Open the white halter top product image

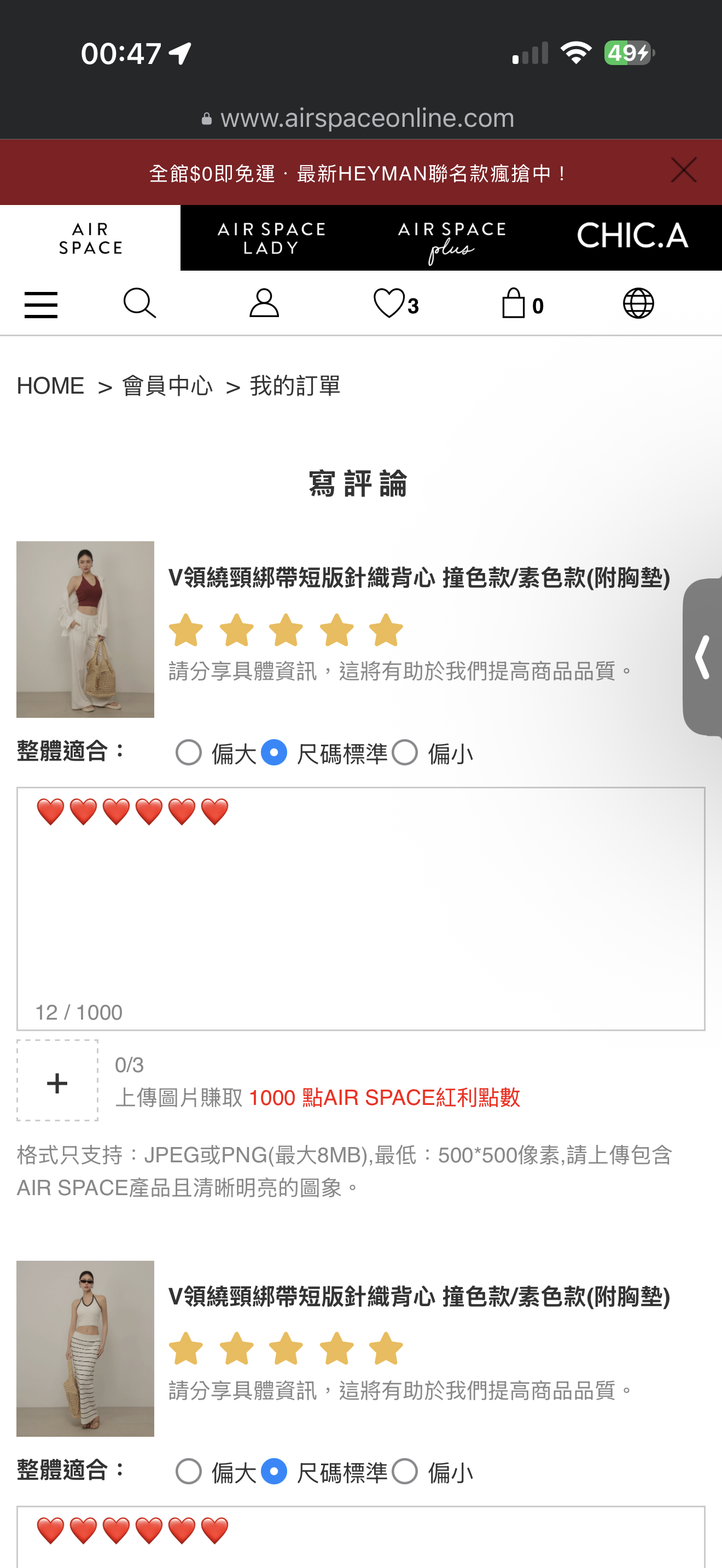point(85,1348)
